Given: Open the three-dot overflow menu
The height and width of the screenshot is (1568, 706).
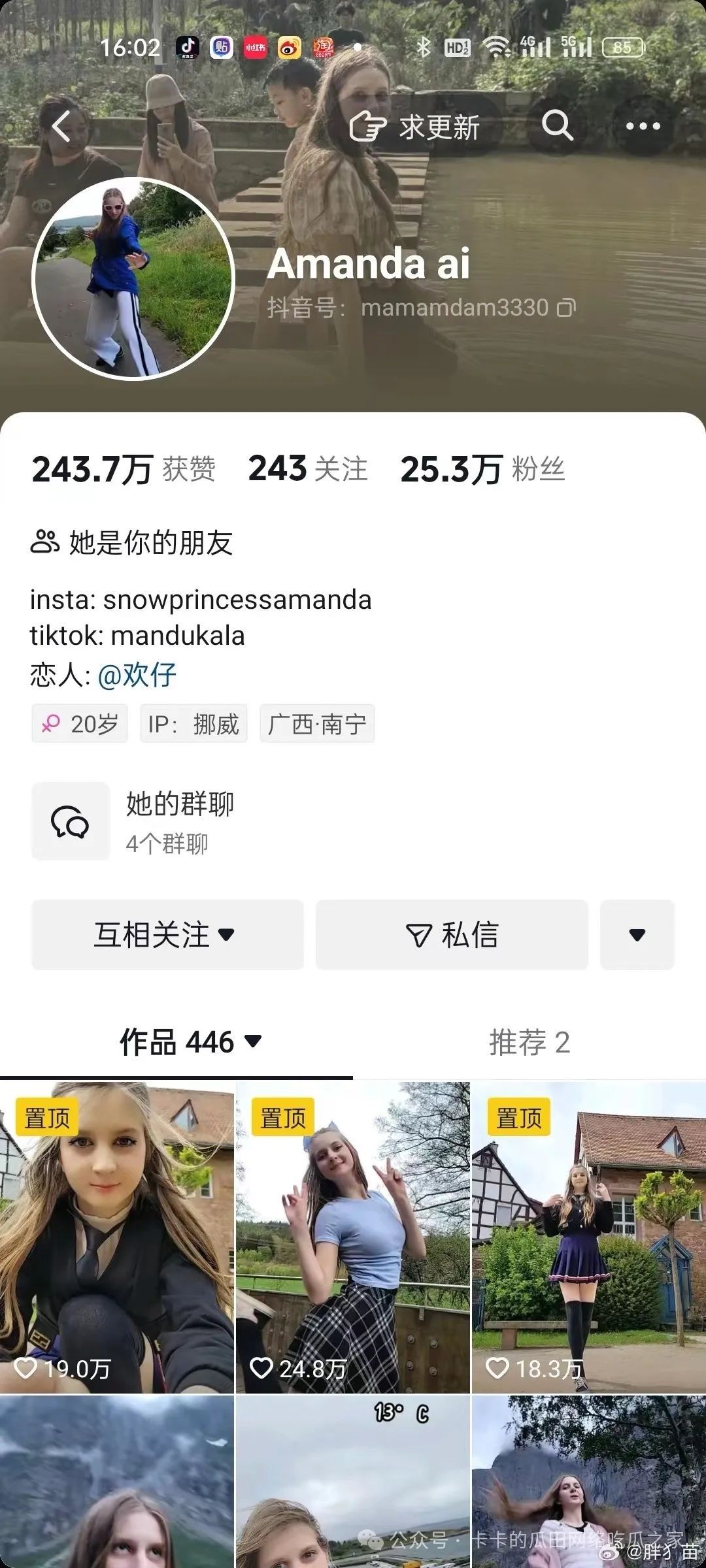Looking at the screenshot, I should pos(643,126).
